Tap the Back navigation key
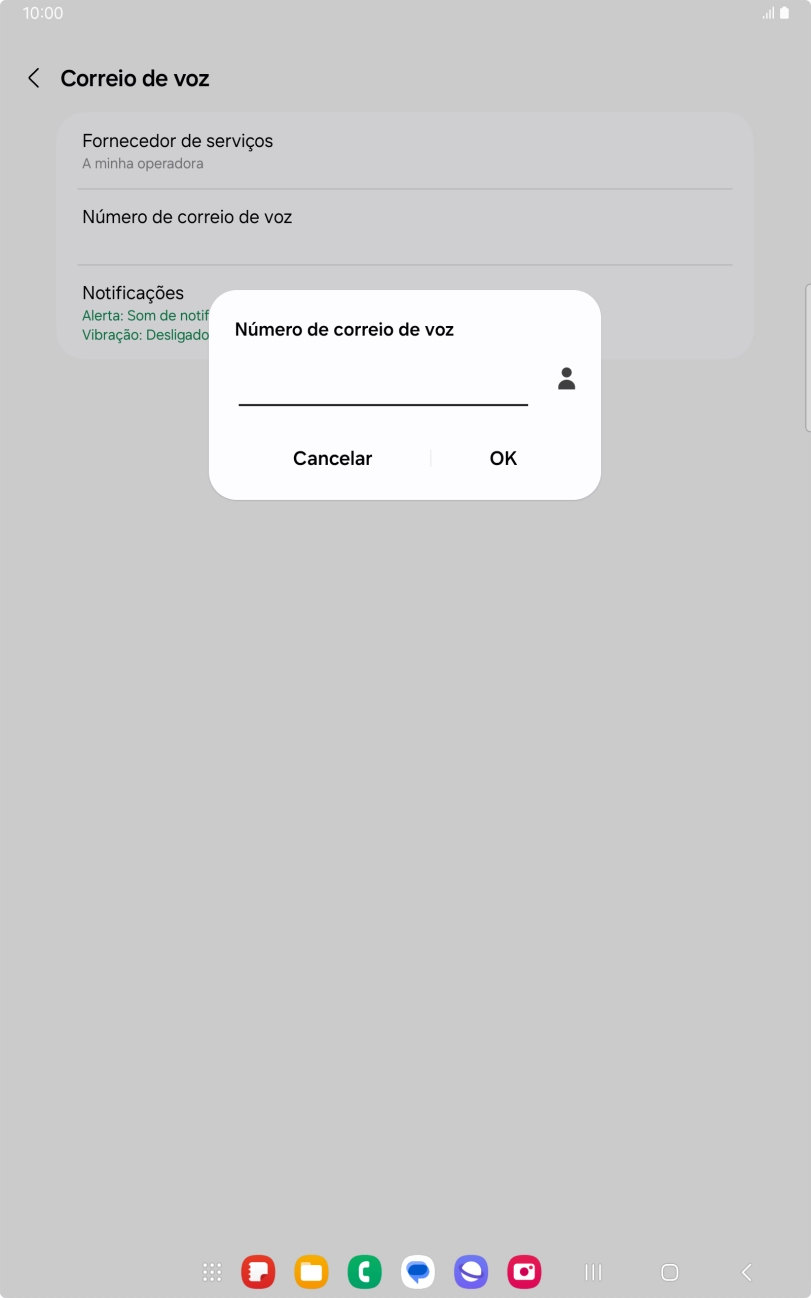811x1298 pixels. coord(745,1272)
